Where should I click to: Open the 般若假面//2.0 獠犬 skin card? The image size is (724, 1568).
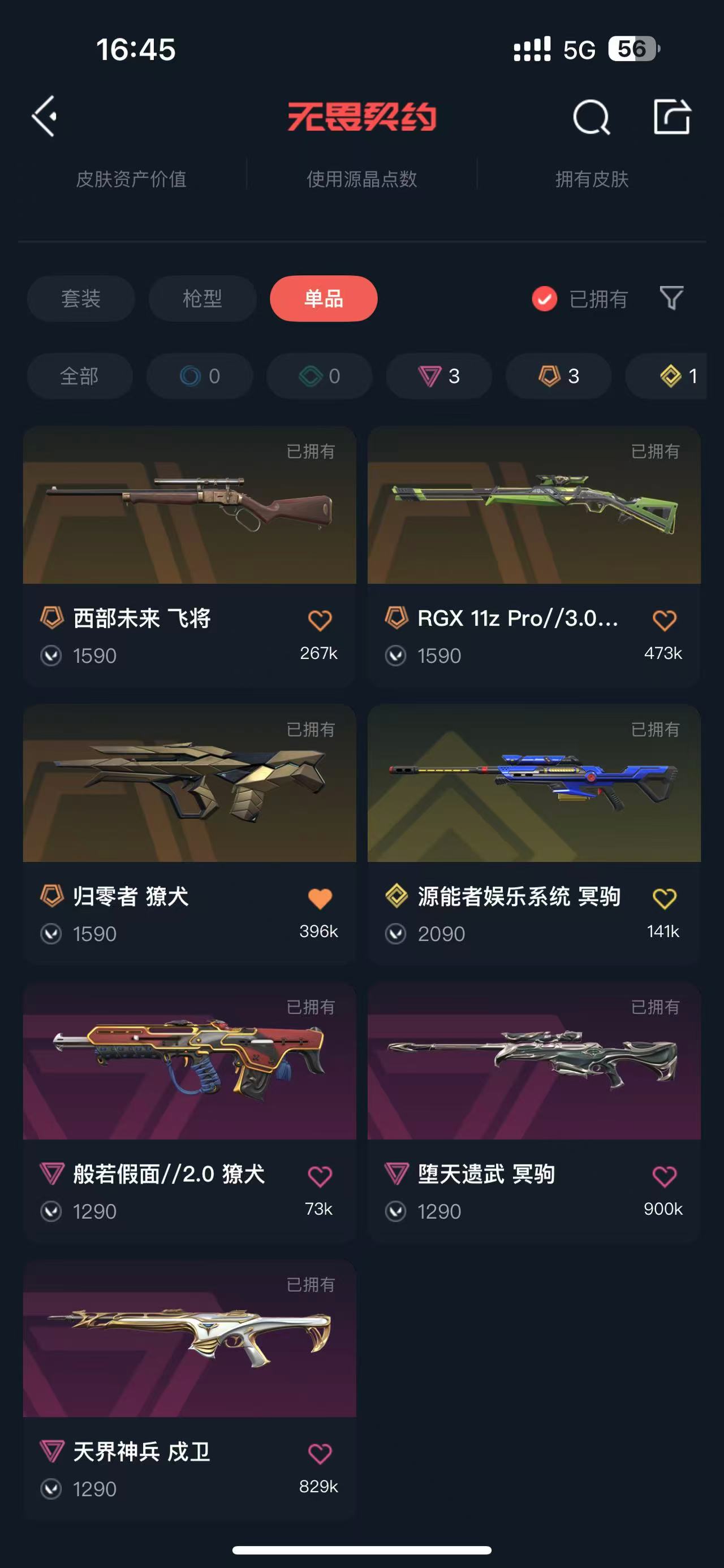[x=189, y=1111]
